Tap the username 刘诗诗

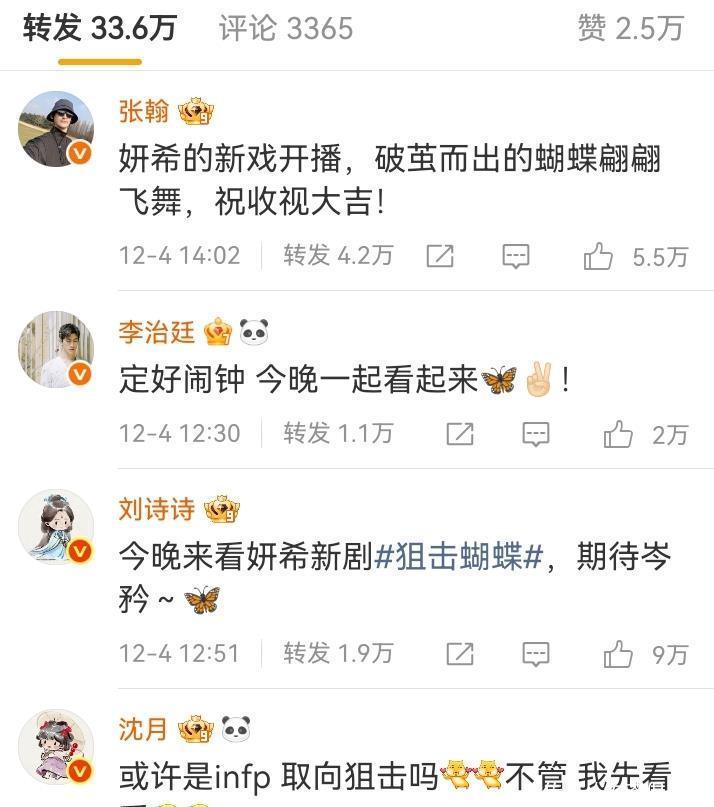point(156,510)
